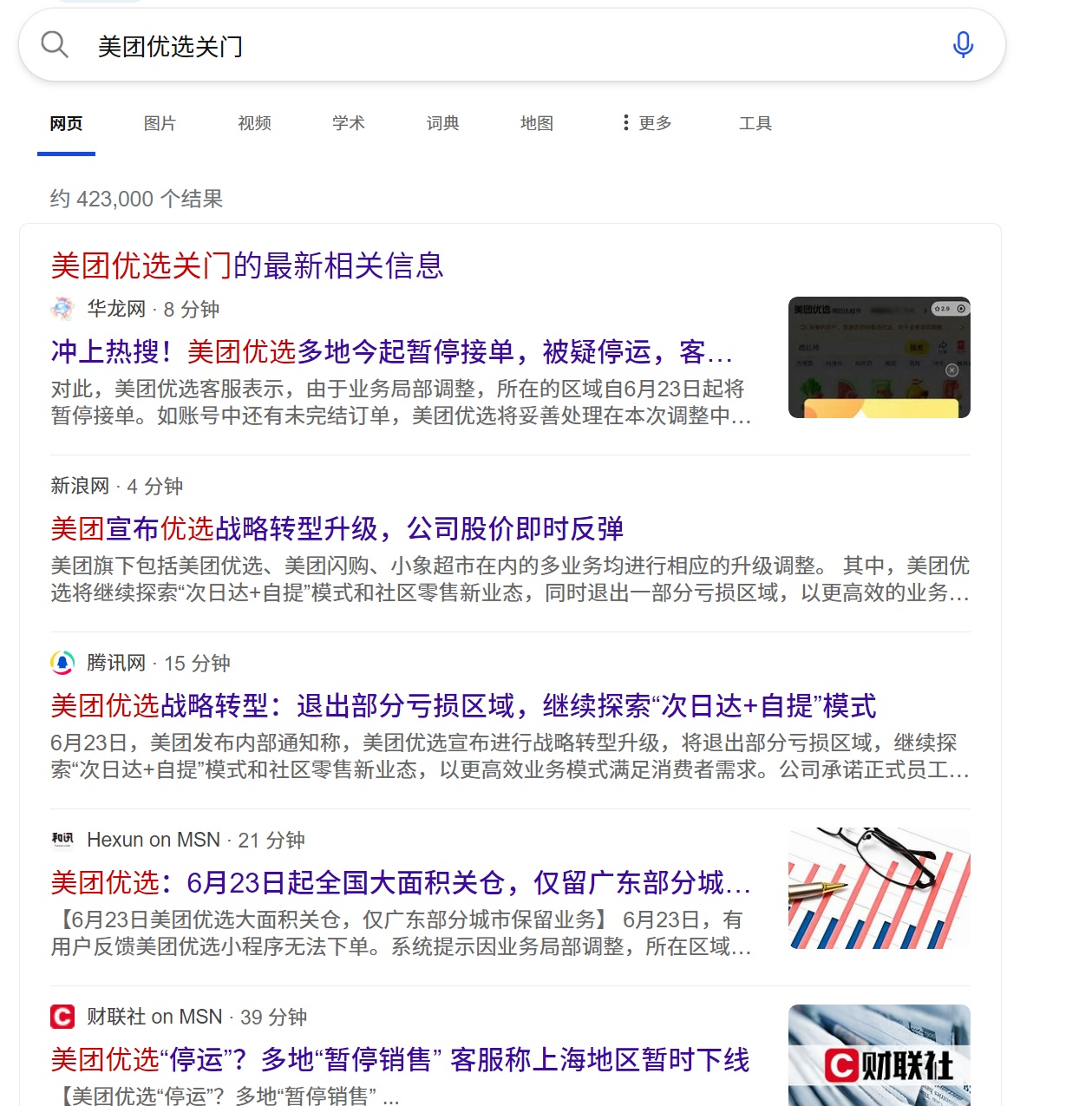Start voice search with the microphone
1092x1106 pixels.
(x=963, y=45)
